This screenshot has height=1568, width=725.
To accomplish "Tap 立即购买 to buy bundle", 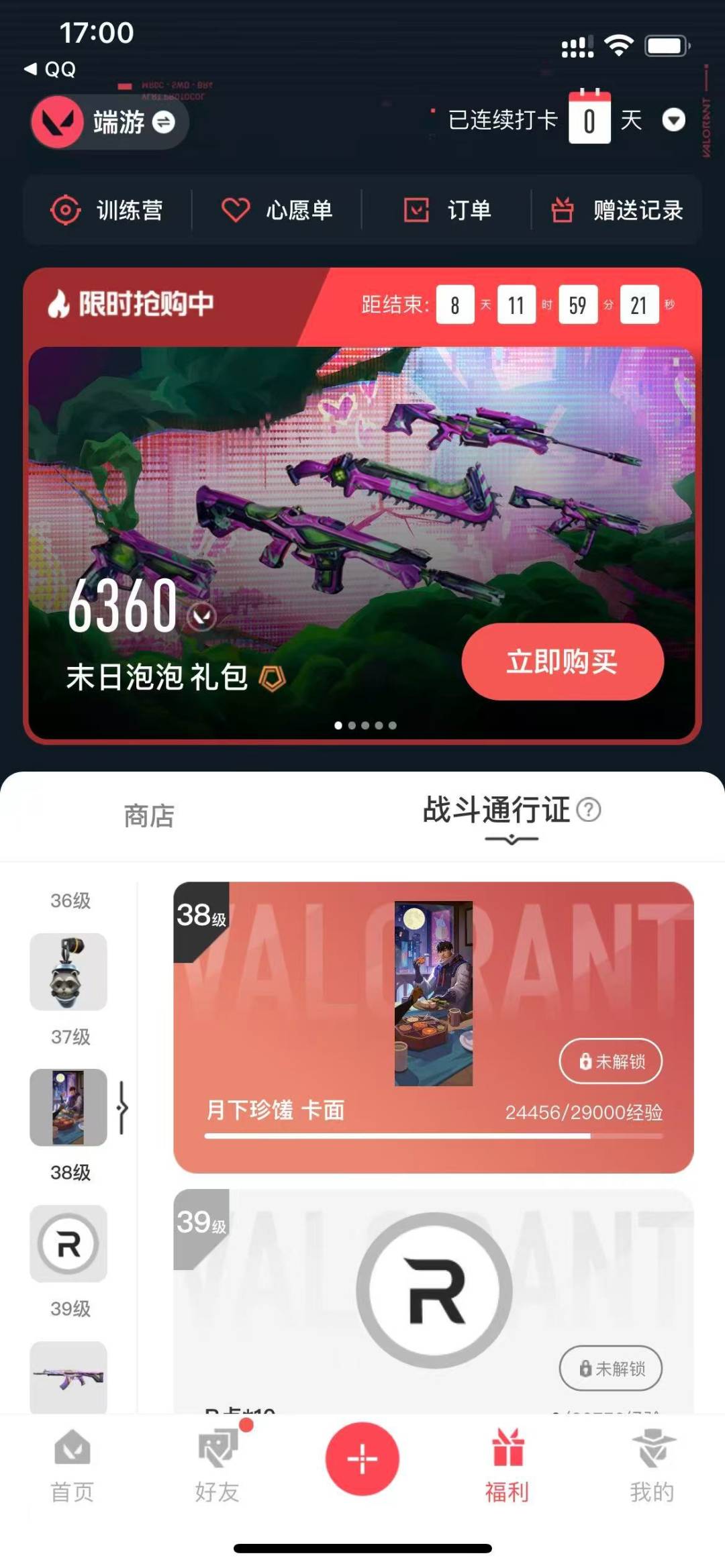I will click(563, 662).
